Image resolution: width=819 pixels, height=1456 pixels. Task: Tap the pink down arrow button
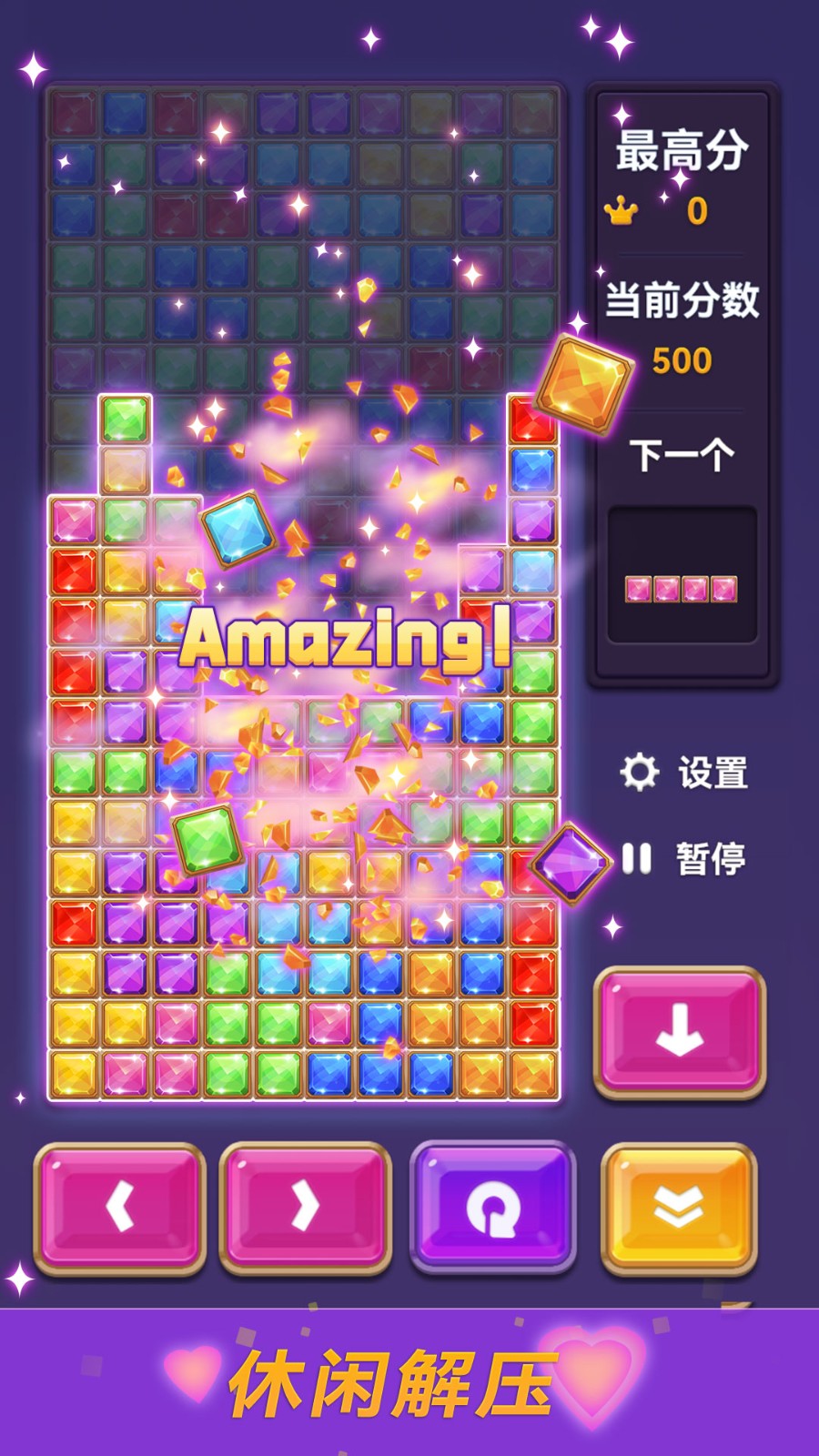point(679,1031)
